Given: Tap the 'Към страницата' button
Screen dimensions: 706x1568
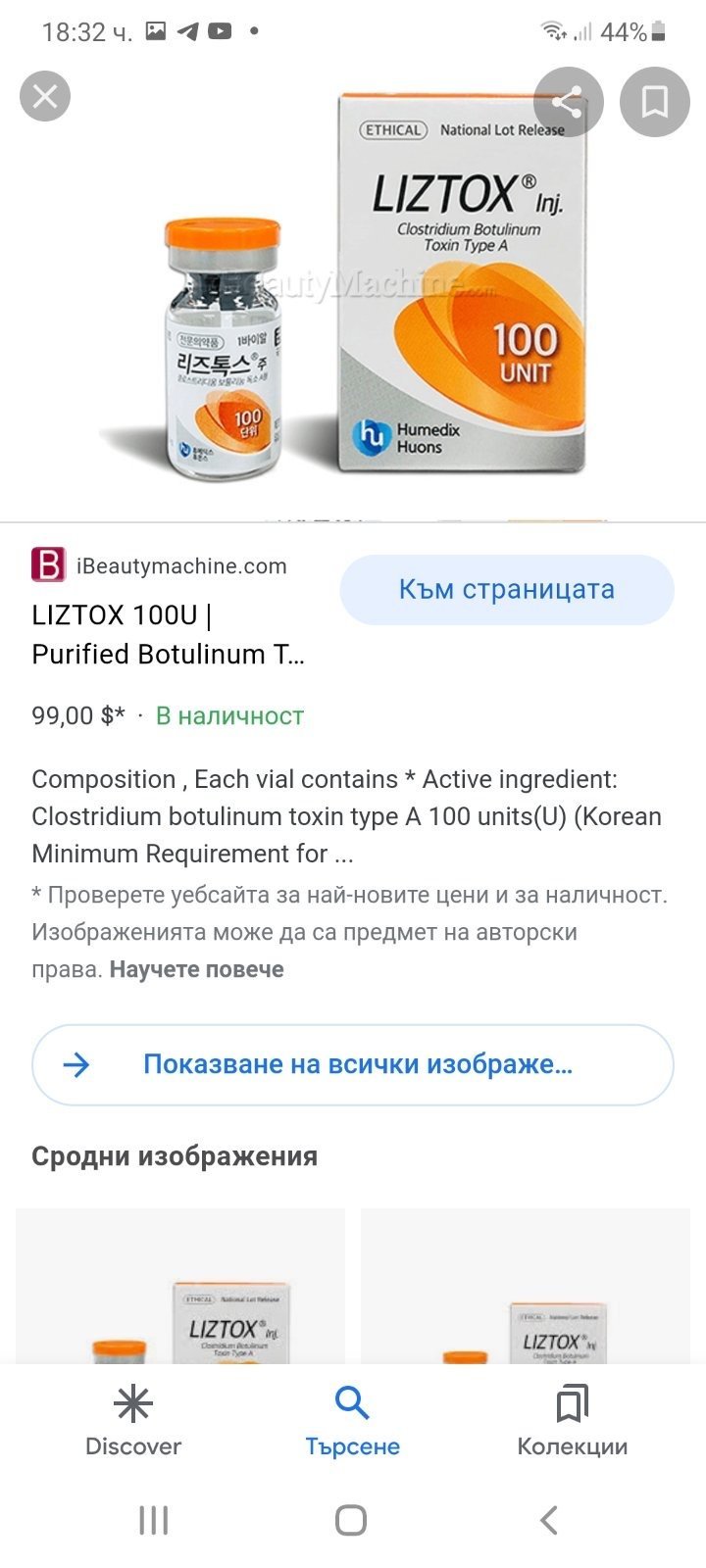Looking at the screenshot, I should coord(506,590).
